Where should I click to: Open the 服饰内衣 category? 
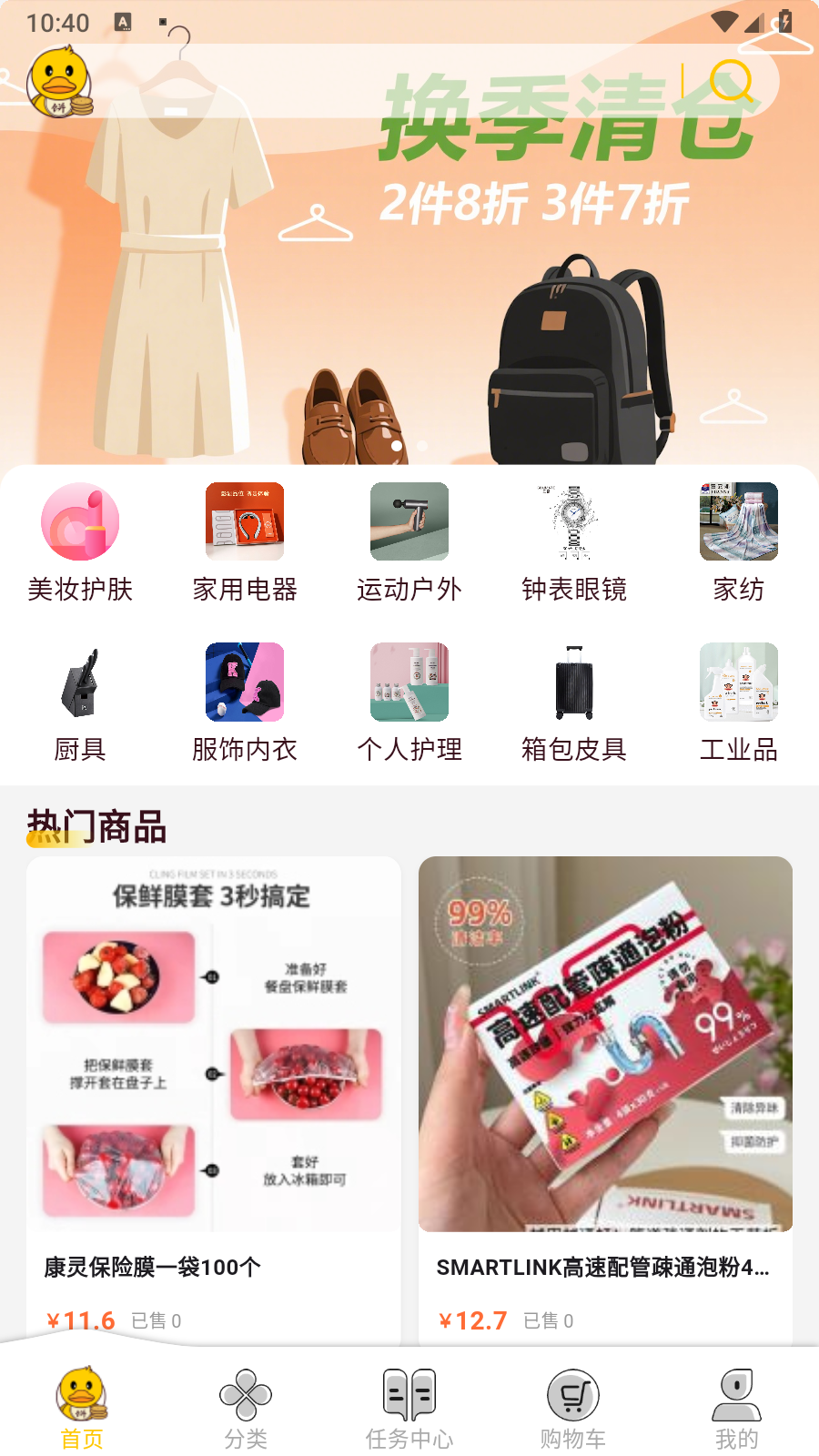tap(245, 703)
